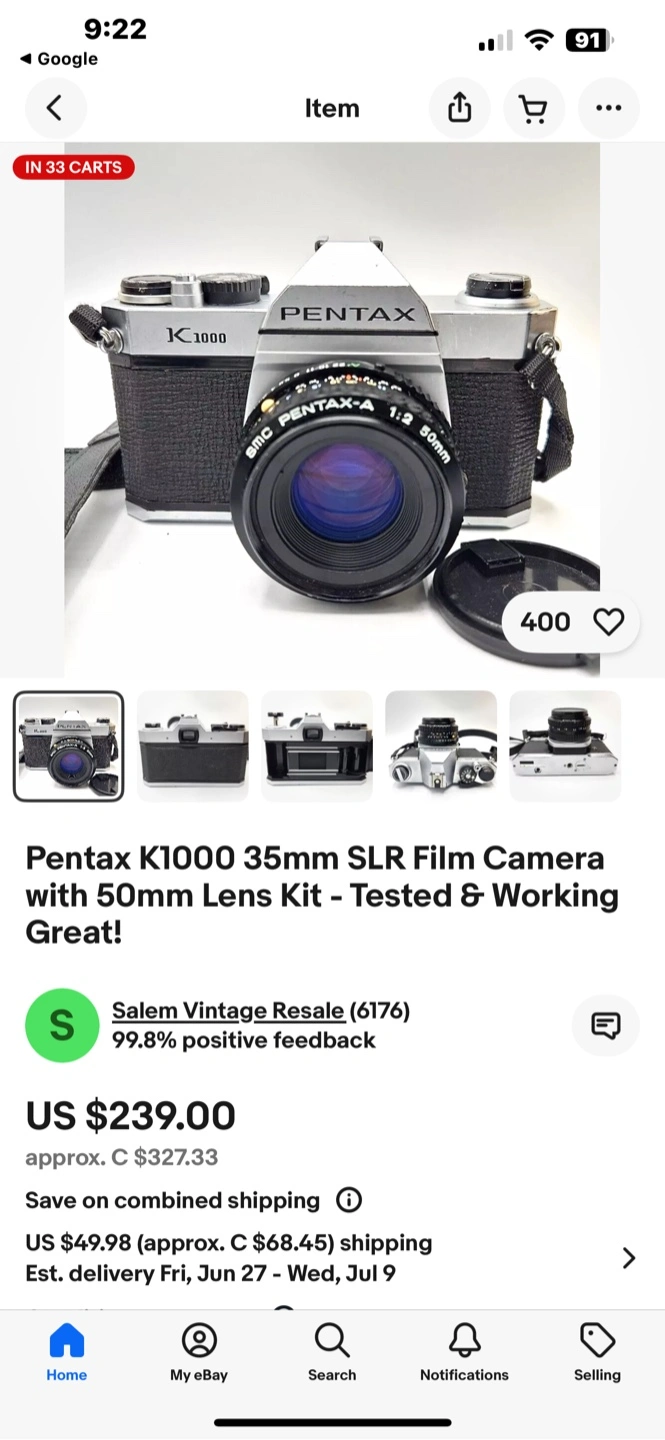Switch to the Selling tab
This screenshot has height=1440, width=665.
tap(597, 1352)
